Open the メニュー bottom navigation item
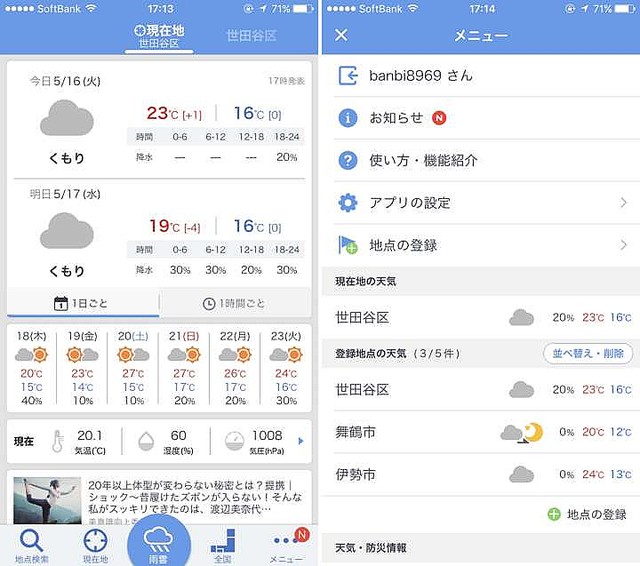This screenshot has width=640, height=566. (286, 545)
